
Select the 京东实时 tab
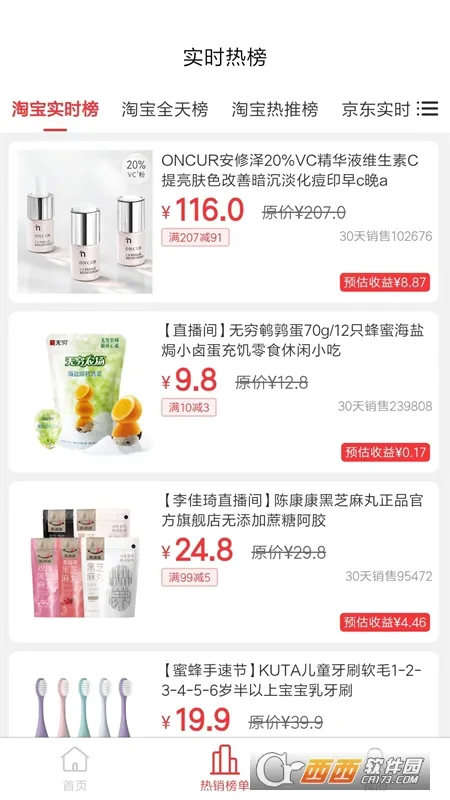[376, 109]
